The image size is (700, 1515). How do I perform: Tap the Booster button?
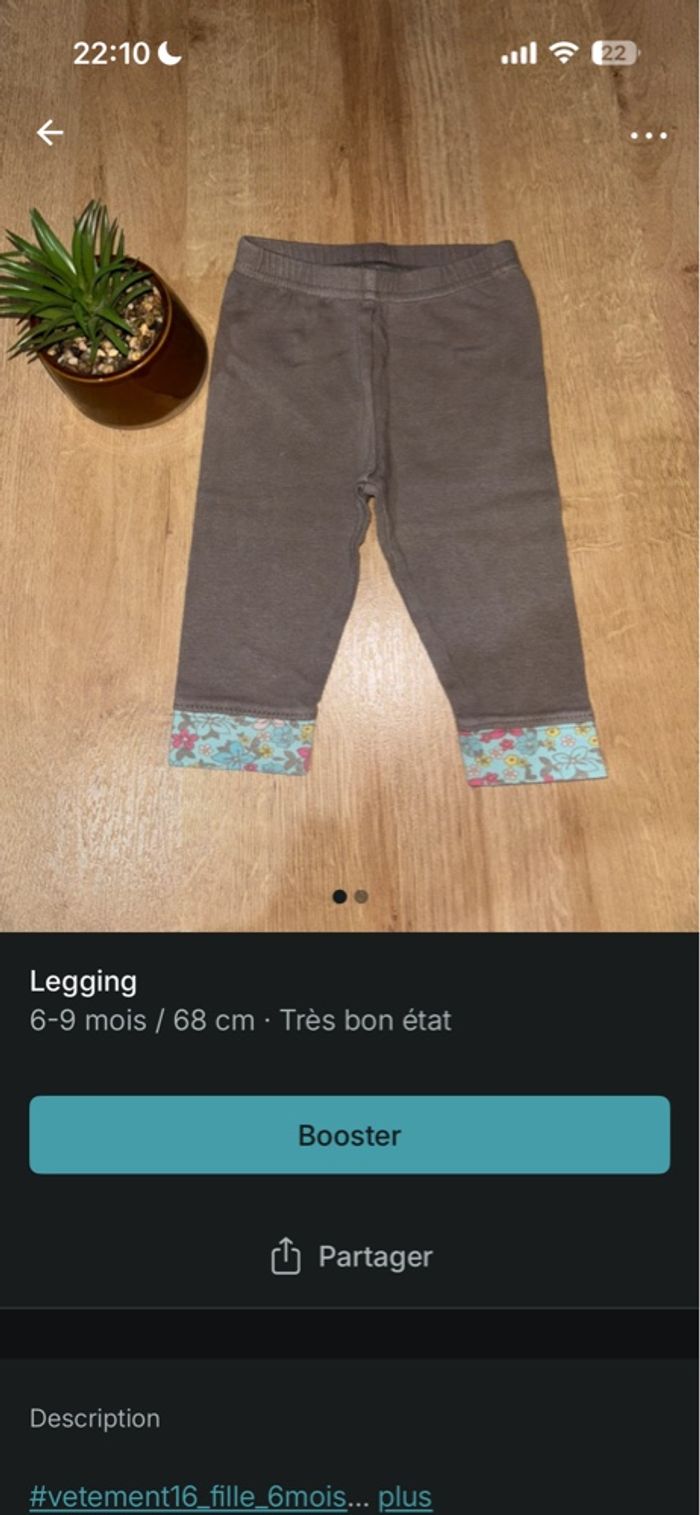tap(349, 1135)
